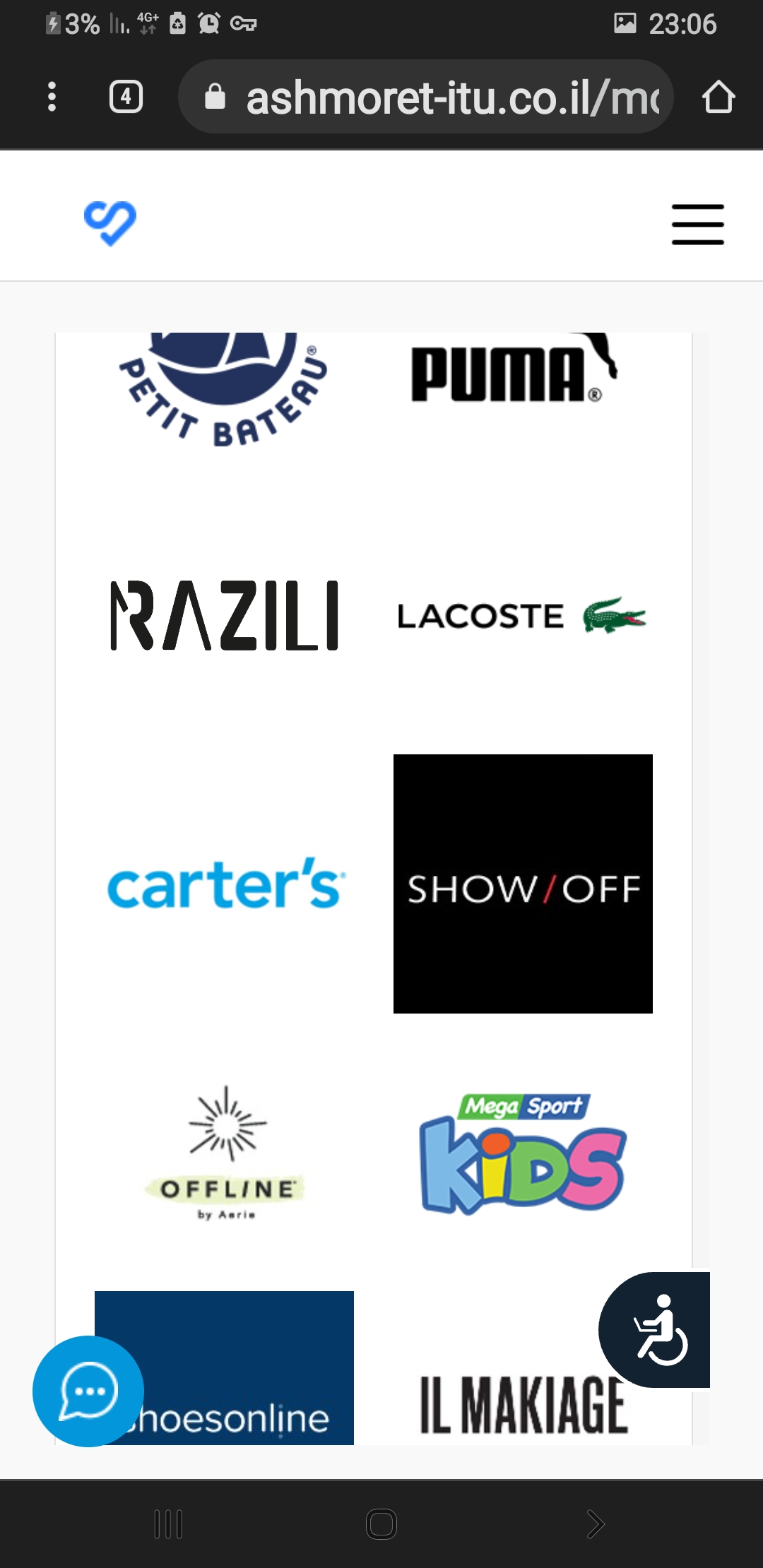Open the Puma brand tile

(514, 372)
